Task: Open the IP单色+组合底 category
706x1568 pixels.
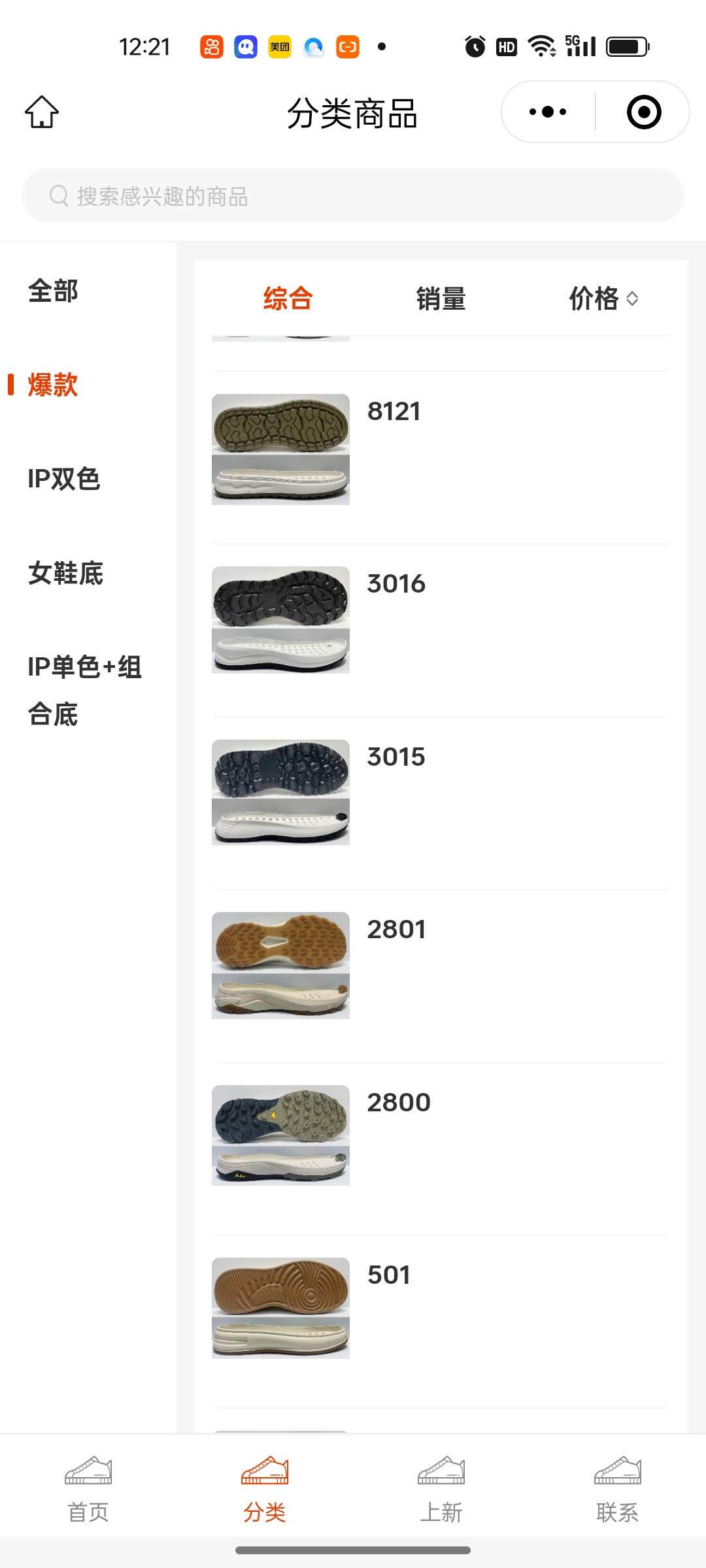Action: (84, 690)
